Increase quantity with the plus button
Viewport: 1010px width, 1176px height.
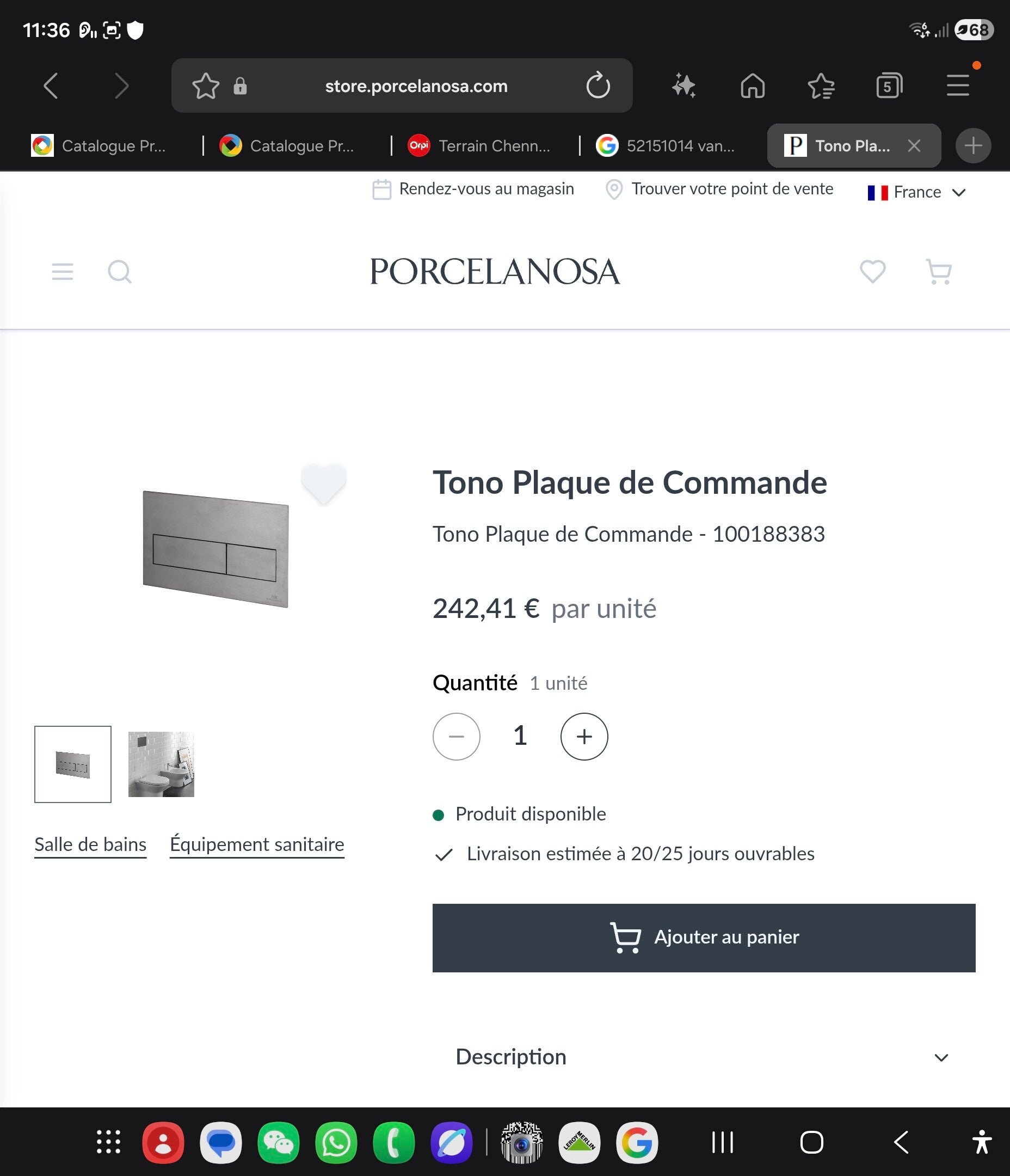click(584, 736)
